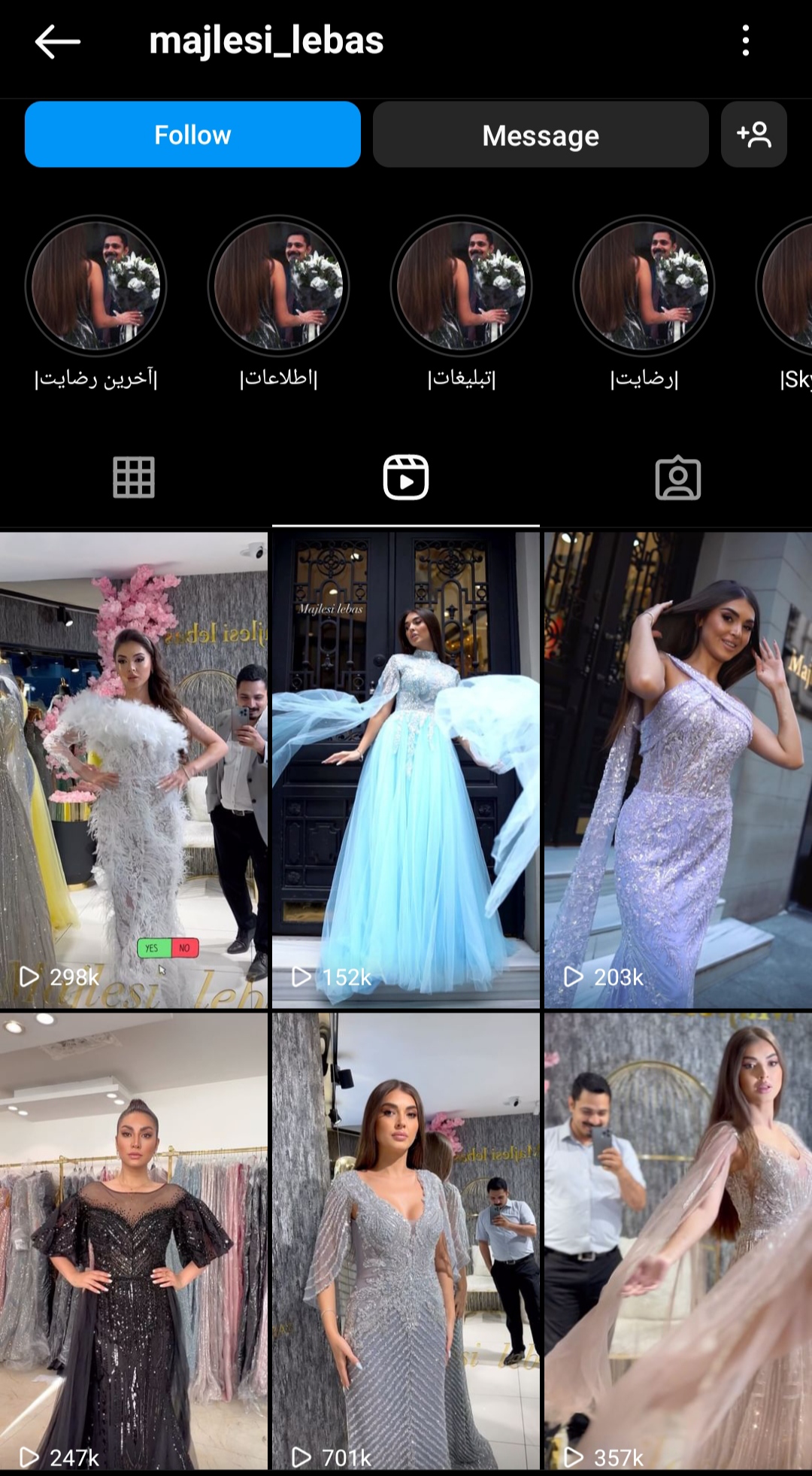This screenshot has width=812, height=1476.
Task: View the اطلاعات story highlight
Action: pyautogui.click(x=278, y=287)
